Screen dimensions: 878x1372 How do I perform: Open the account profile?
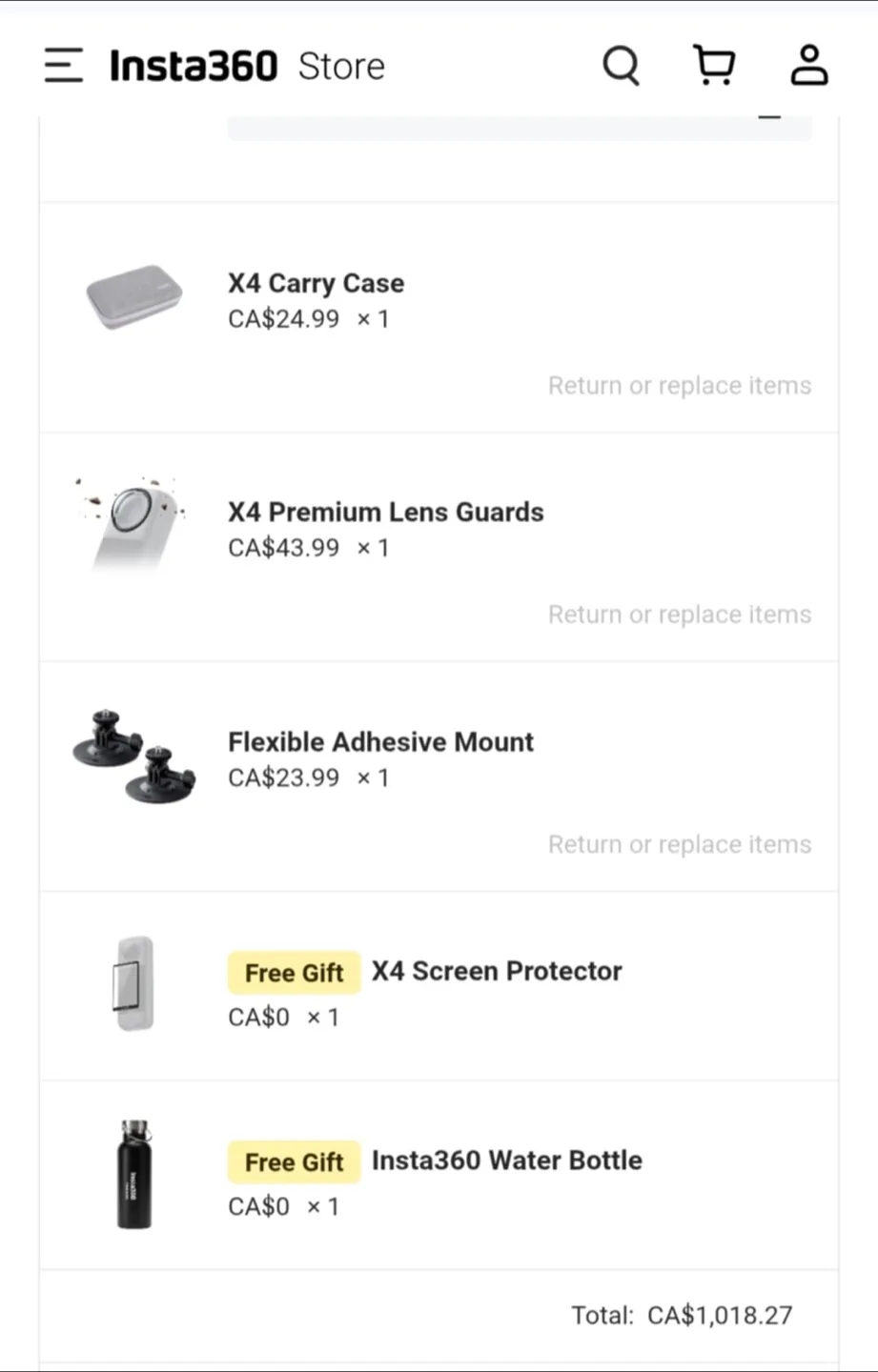pos(808,65)
